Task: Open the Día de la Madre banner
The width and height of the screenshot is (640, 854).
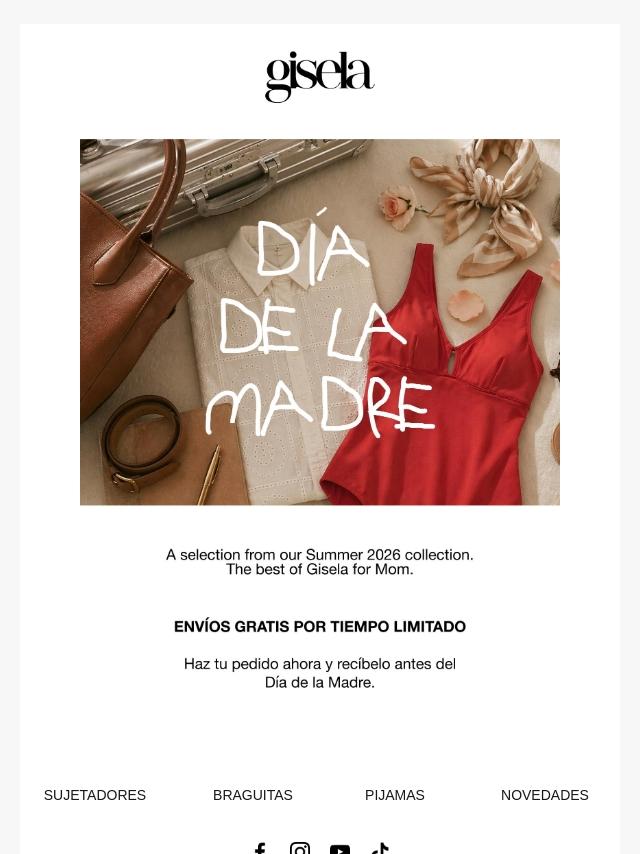Action: pyautogui.click(x=320, y=322)
